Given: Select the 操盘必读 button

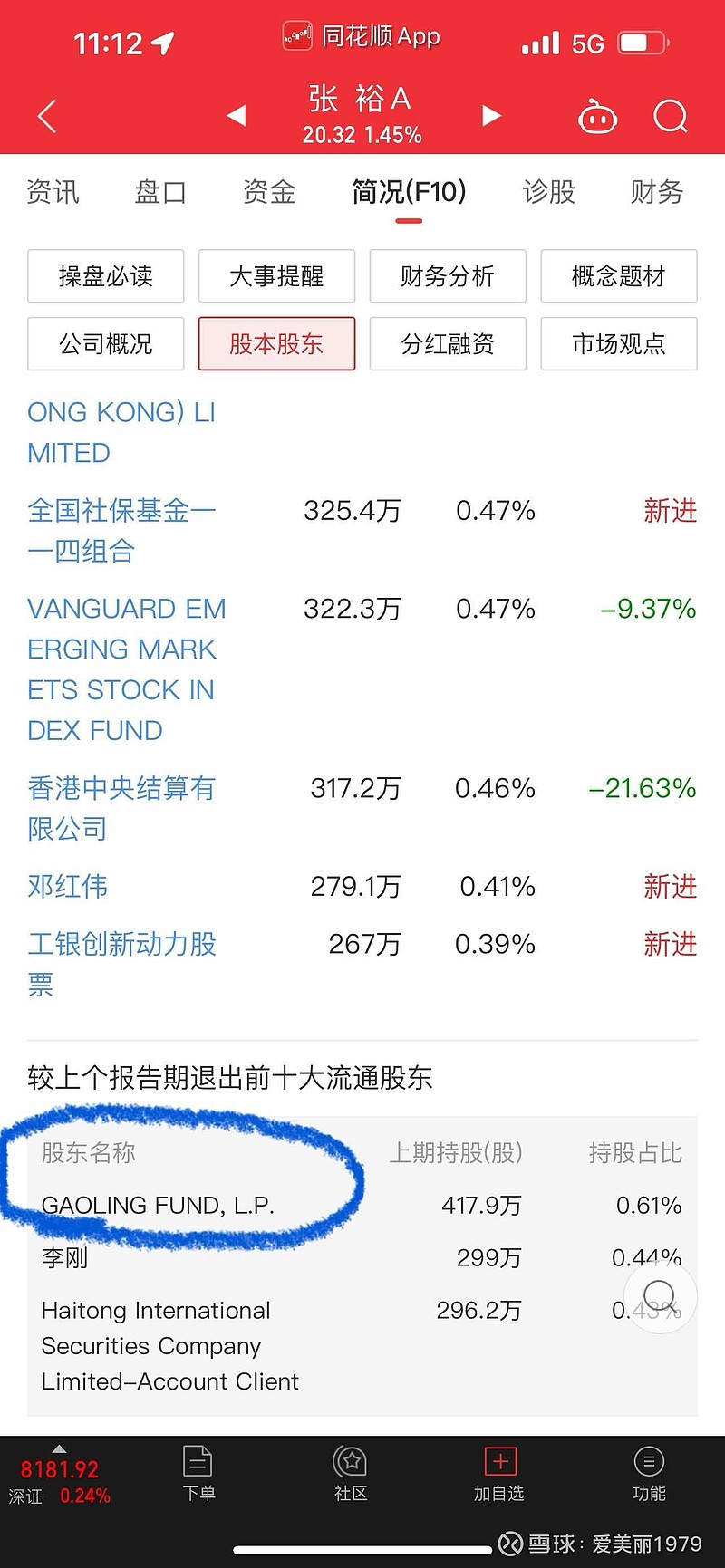Looking at the screenshot, I should [106, 276].
